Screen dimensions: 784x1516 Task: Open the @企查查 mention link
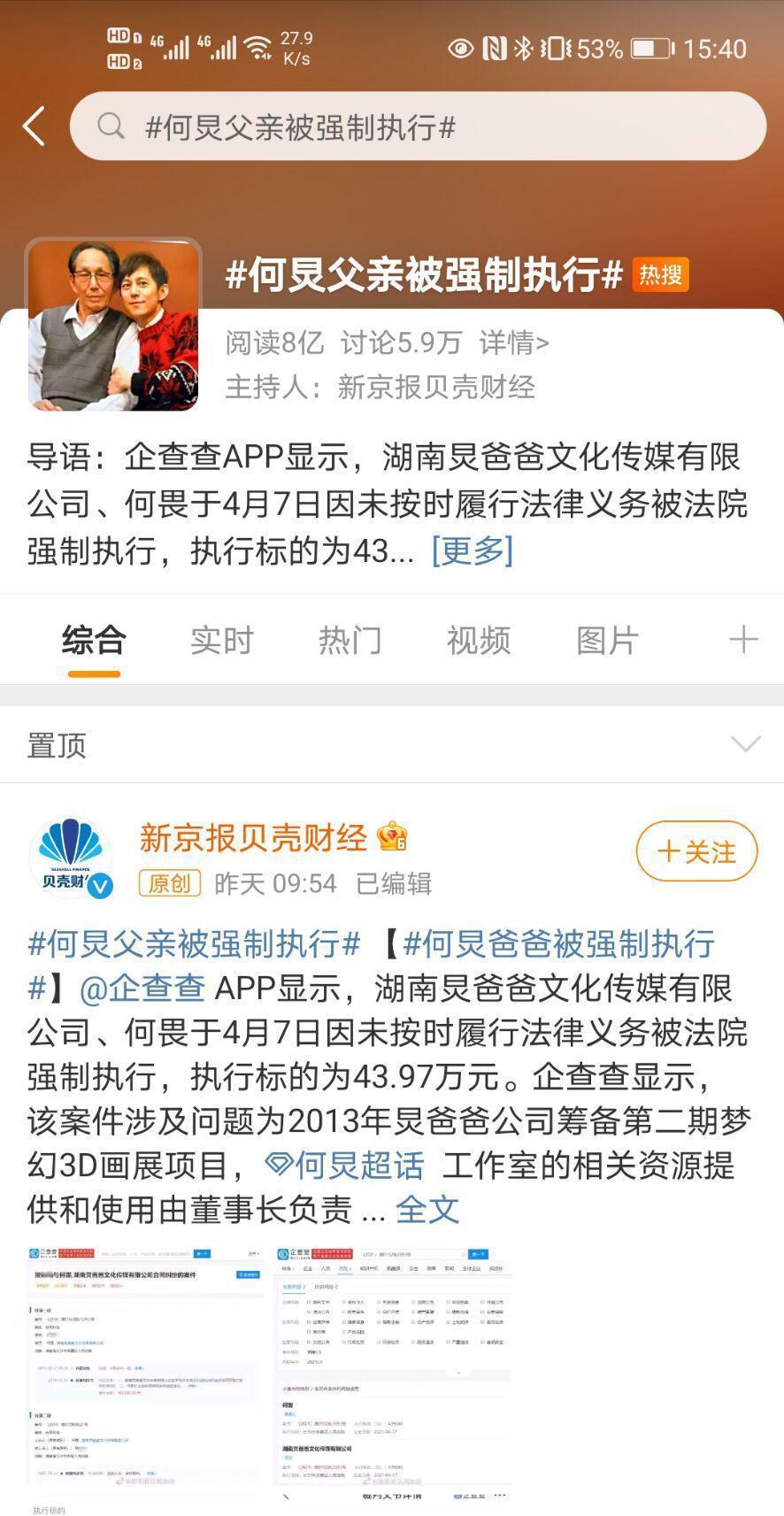tap(142, 989)
